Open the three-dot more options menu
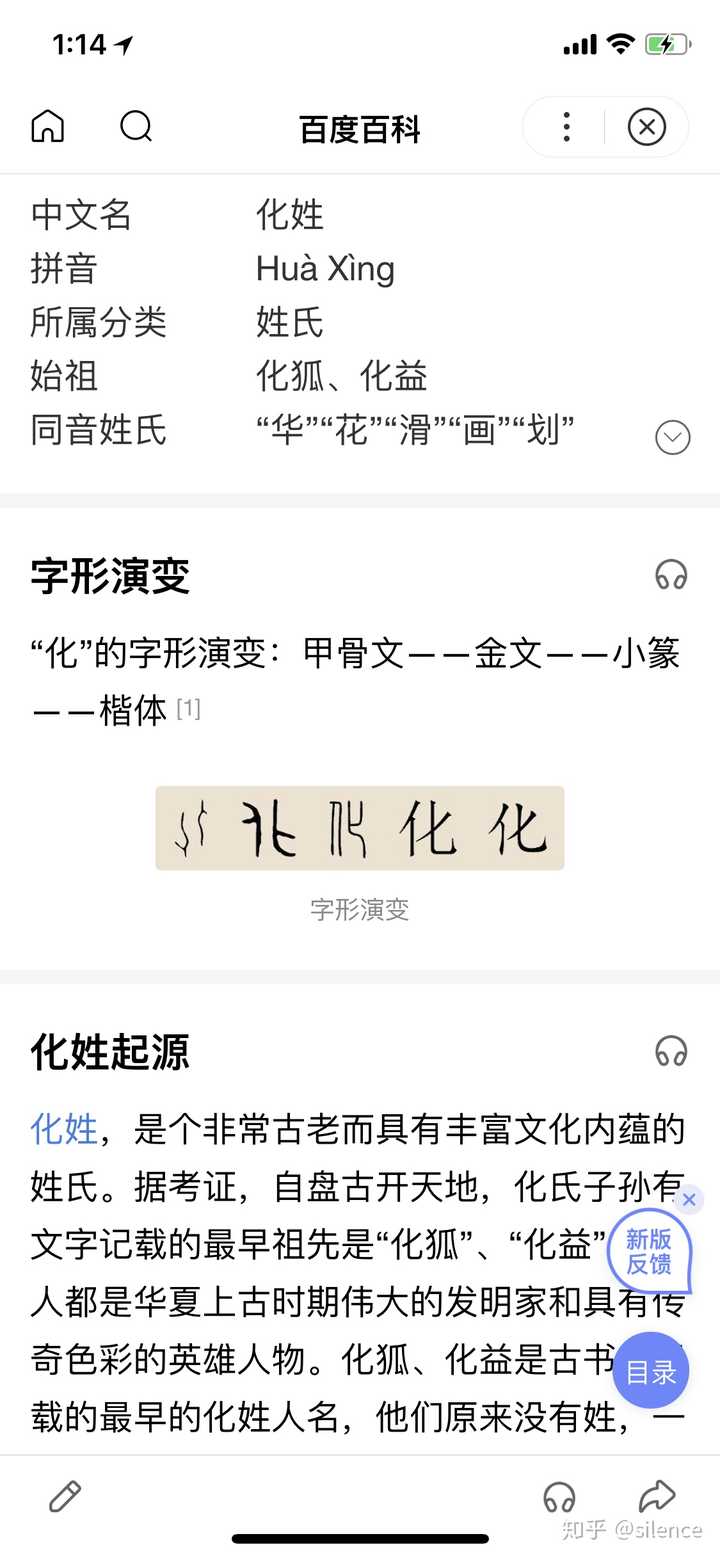Screen dimensions: 720x1559 tap(566, 127)
